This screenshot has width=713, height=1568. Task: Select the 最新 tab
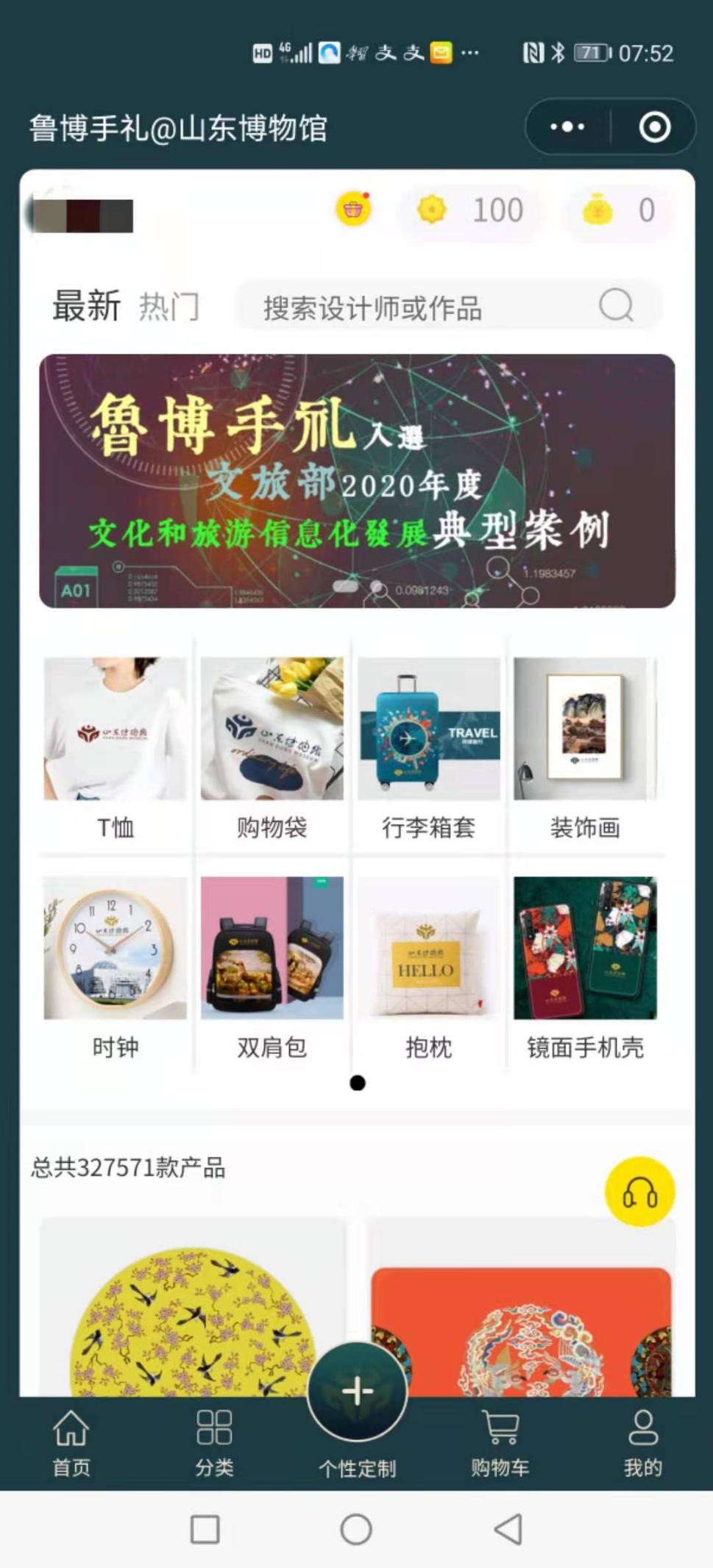click(x=86, y=306)
